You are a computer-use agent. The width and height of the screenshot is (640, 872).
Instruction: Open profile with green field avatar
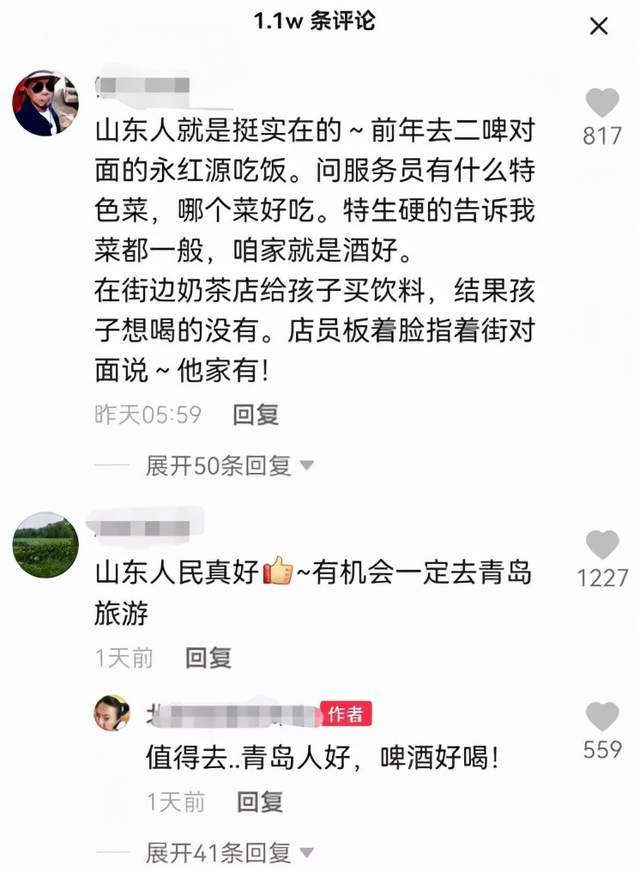point(46,546)
